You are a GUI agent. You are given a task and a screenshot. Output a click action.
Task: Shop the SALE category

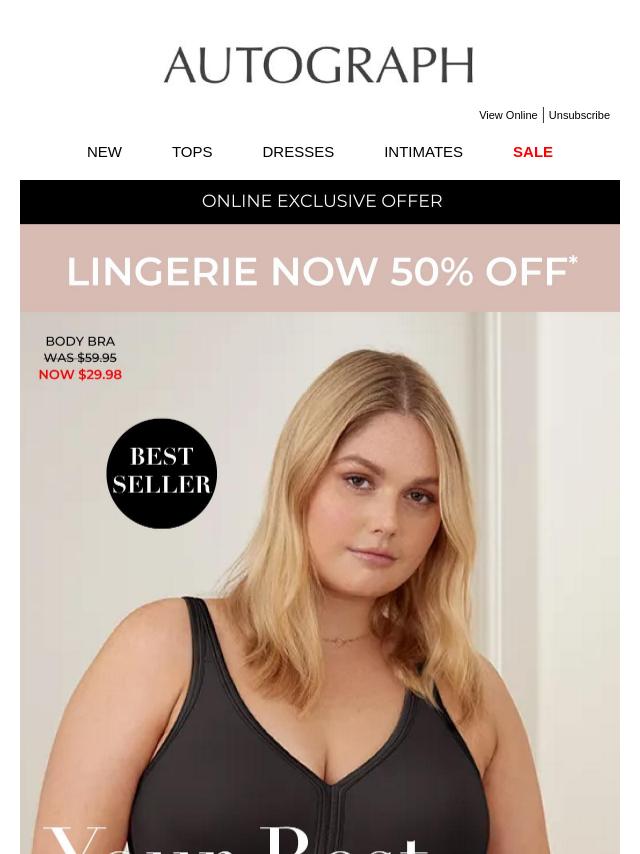point(532,152)
